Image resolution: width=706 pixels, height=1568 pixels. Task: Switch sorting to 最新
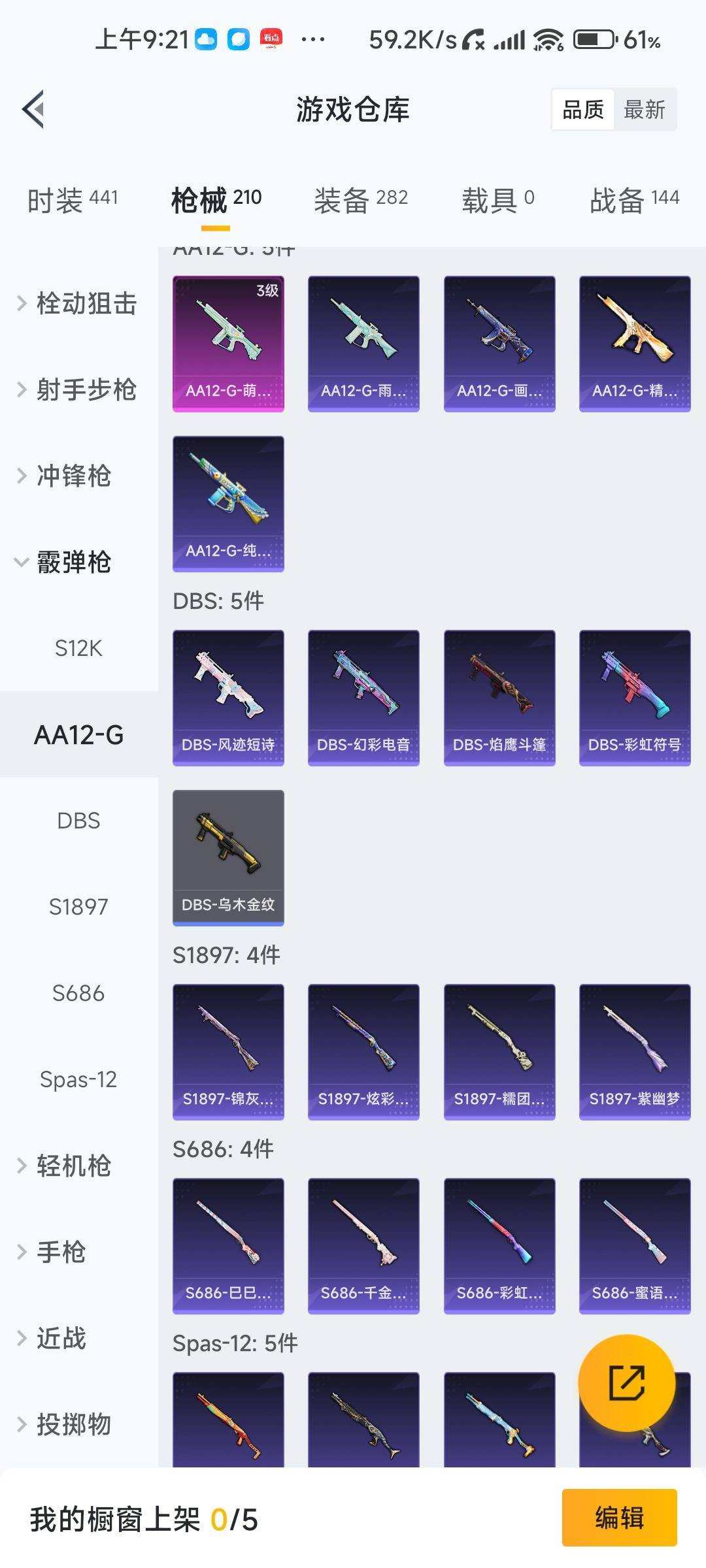pos(645,109)
